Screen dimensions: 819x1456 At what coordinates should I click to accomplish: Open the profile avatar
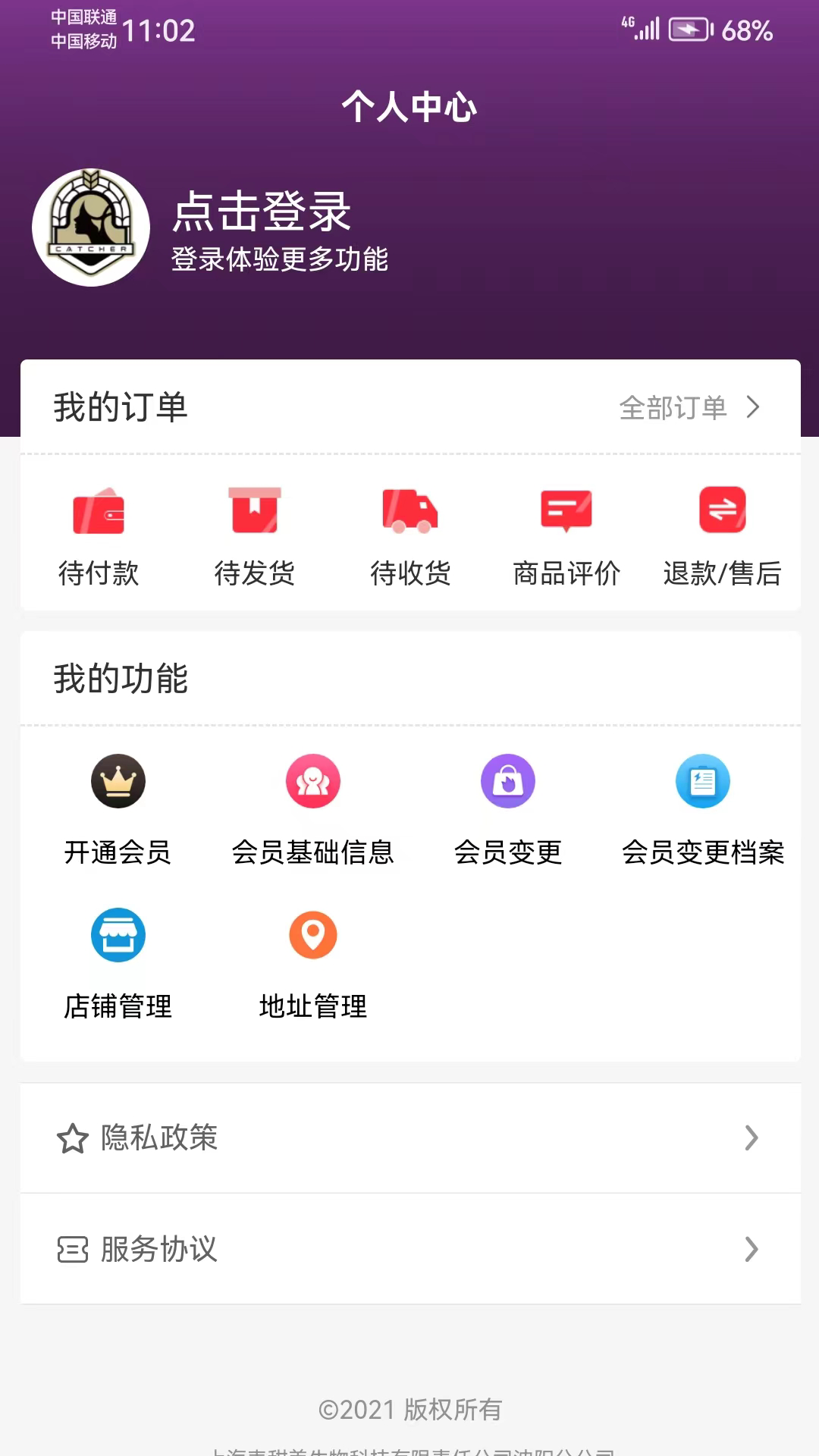[91, 227]
